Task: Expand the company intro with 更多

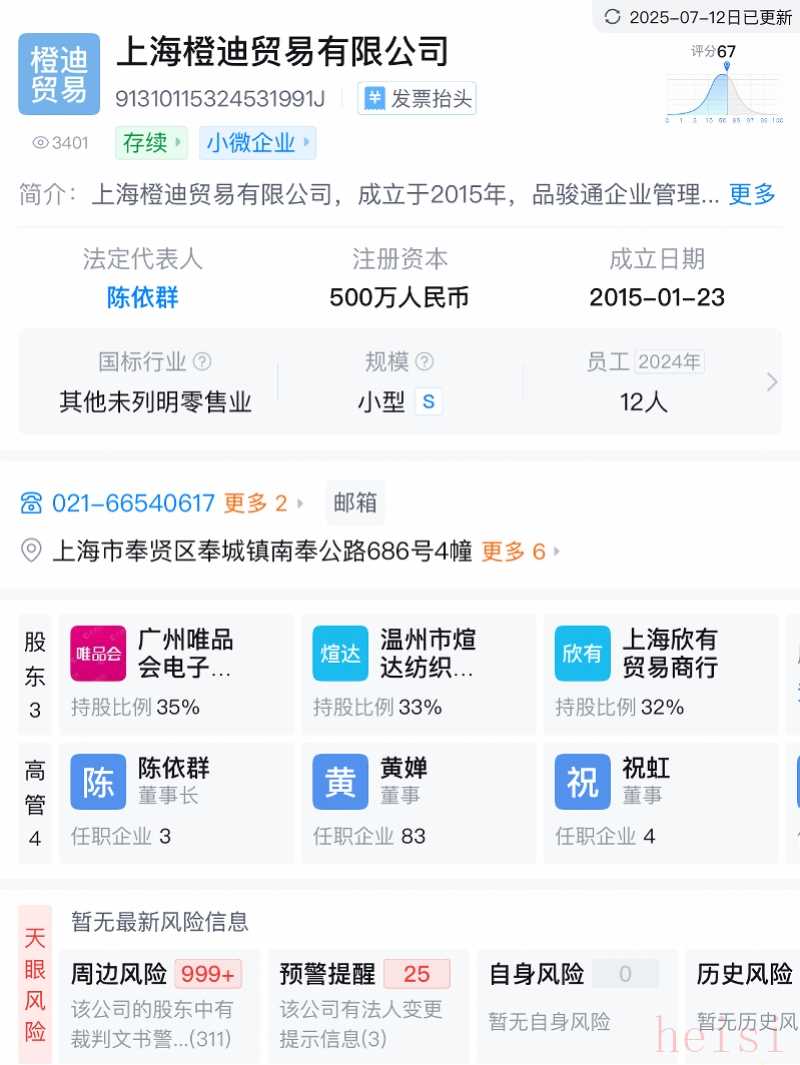Action: point(752,194)
